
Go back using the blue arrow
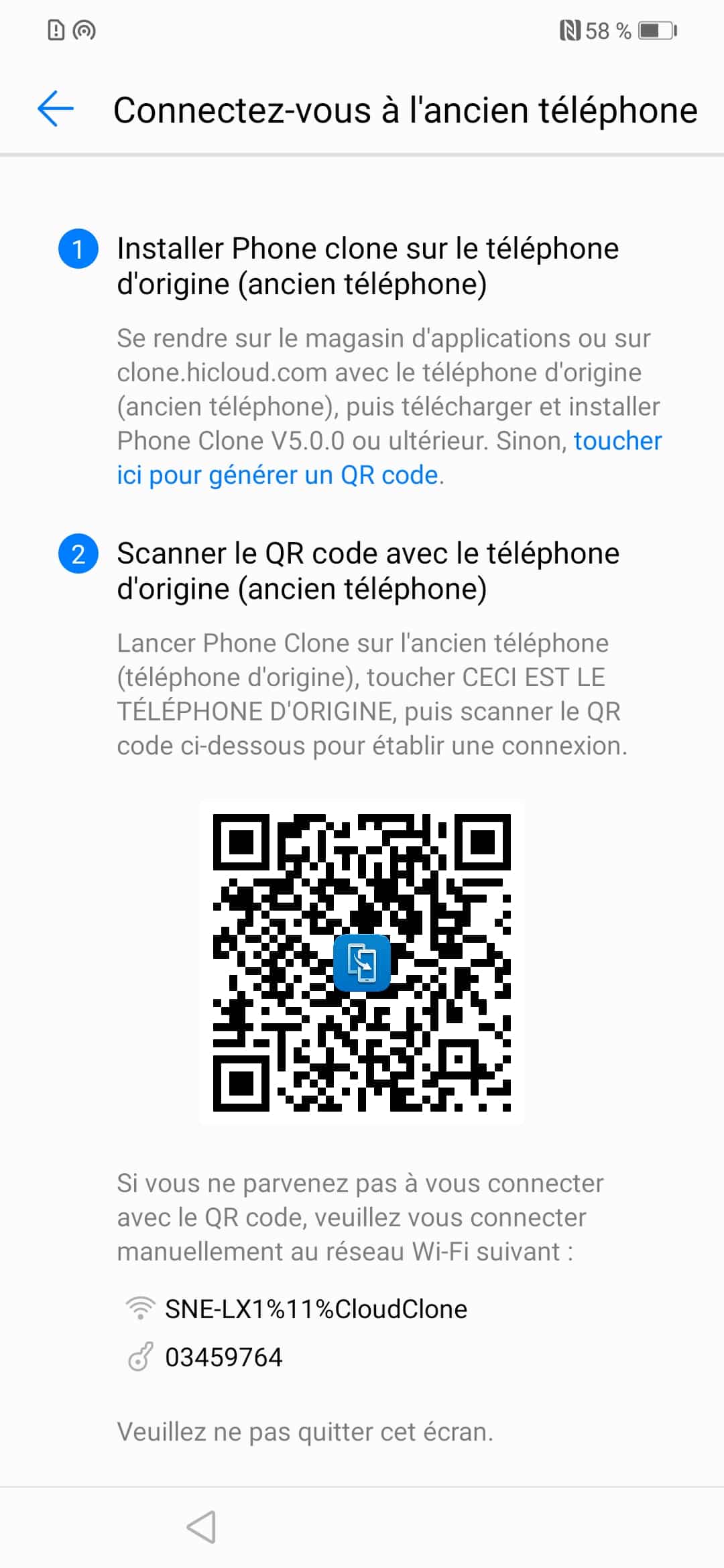56,109
